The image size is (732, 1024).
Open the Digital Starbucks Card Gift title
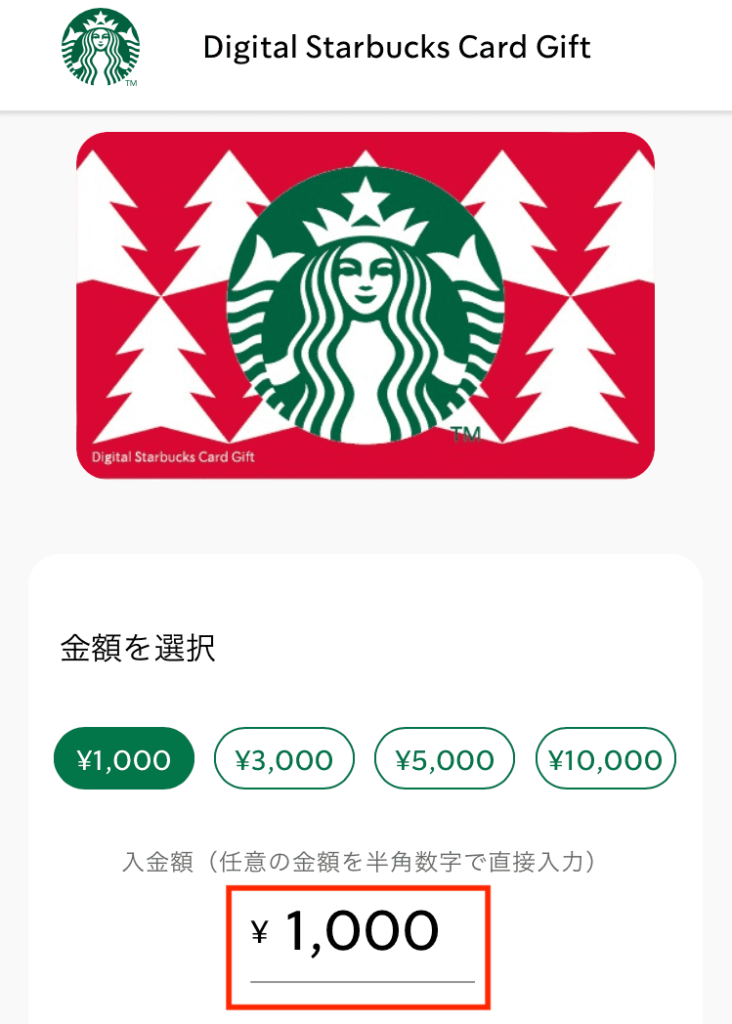pos(397,46)
